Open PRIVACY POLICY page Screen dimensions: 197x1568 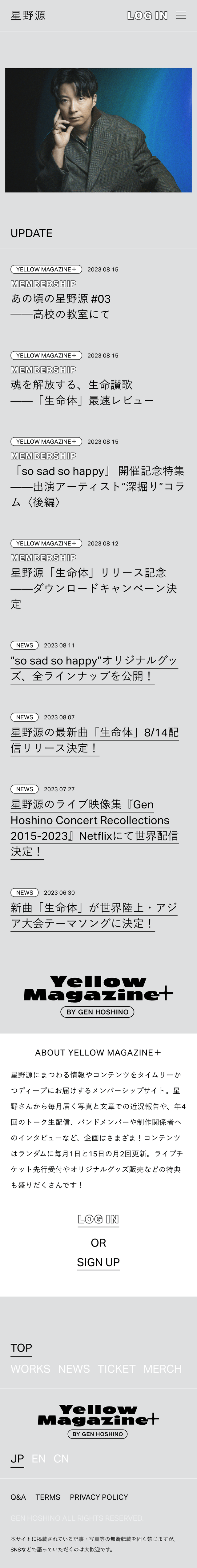point(99,1497)
